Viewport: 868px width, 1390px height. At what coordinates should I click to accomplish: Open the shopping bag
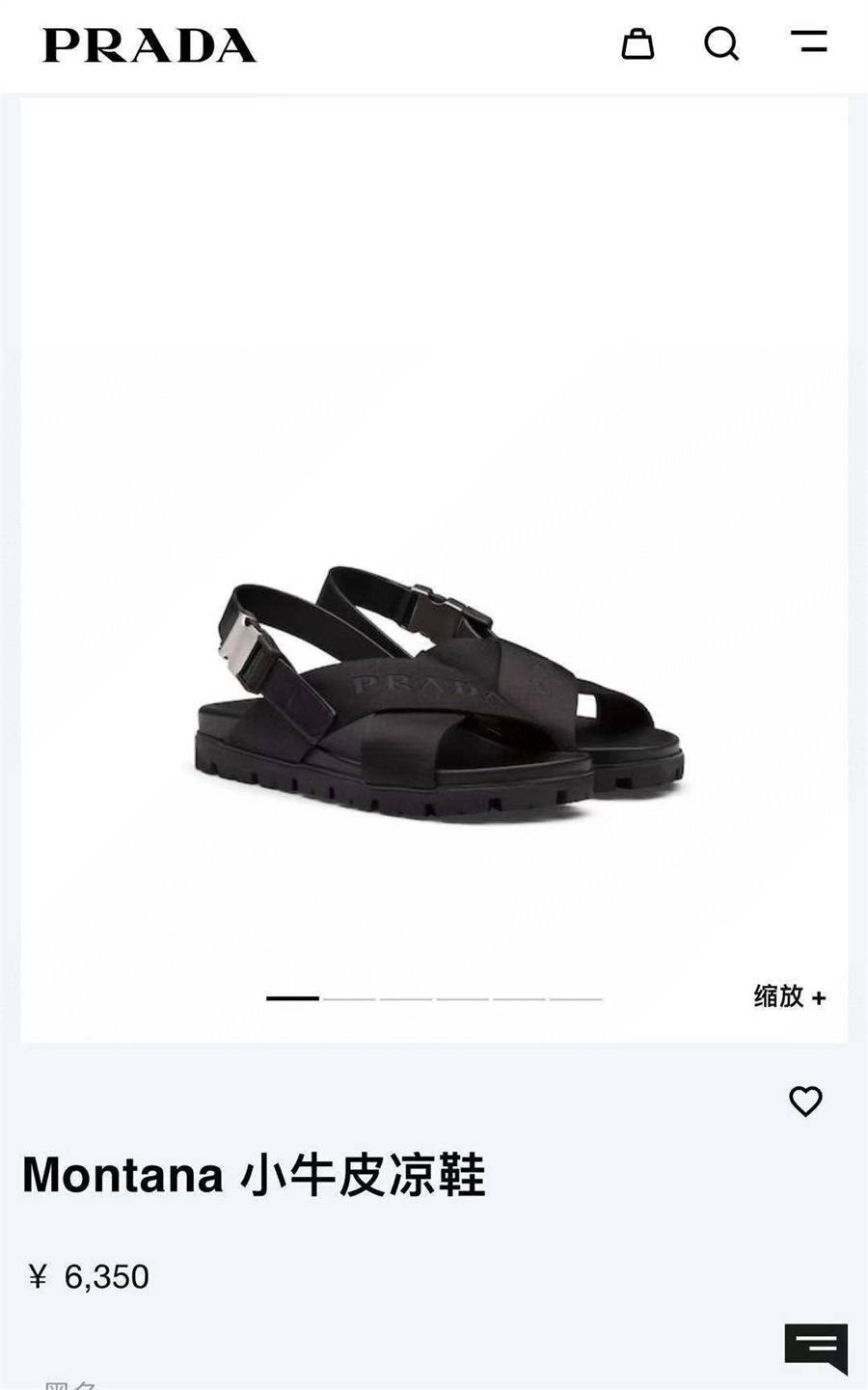click(x=637, y=44)
